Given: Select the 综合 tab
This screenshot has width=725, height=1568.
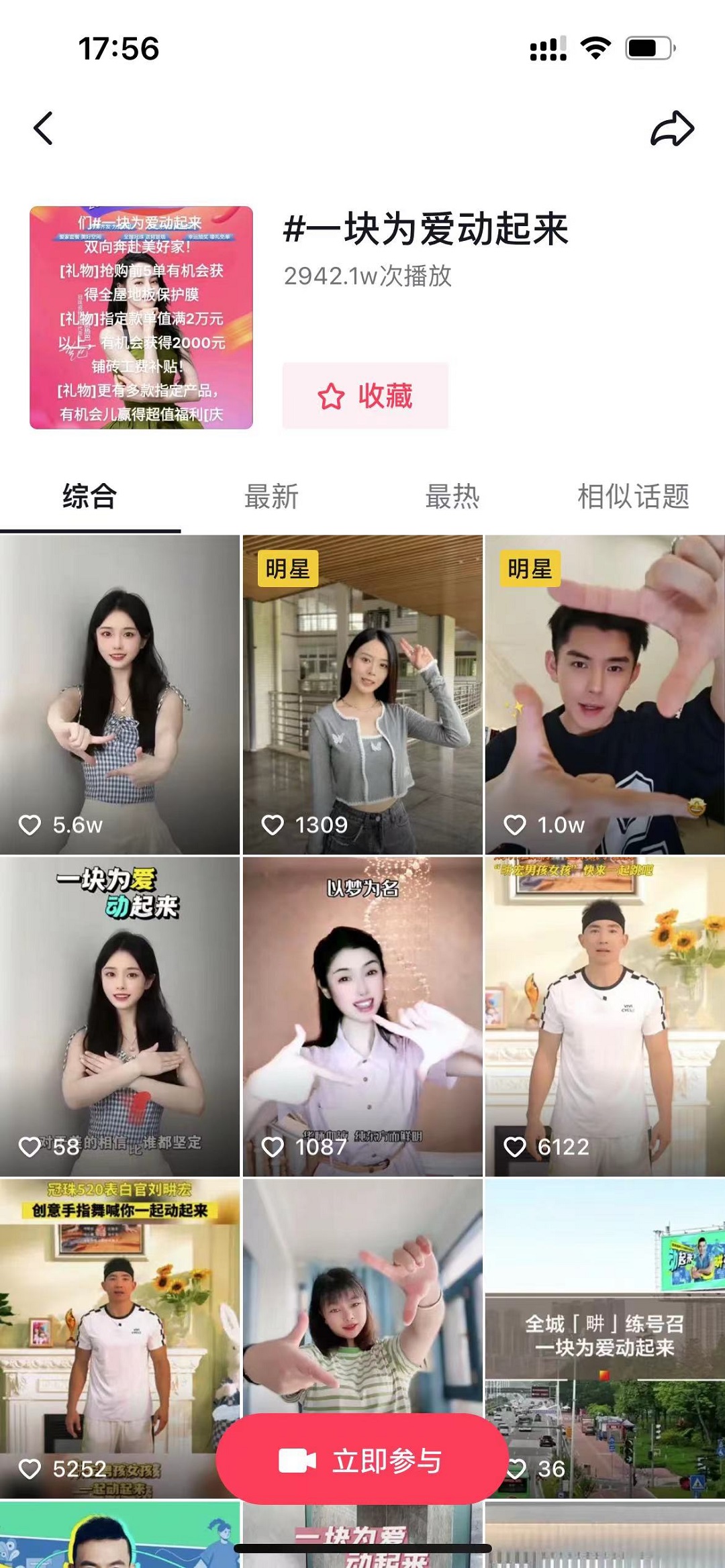Looking at the screenshot, I should pyautogui.click(x=90, y=497).
